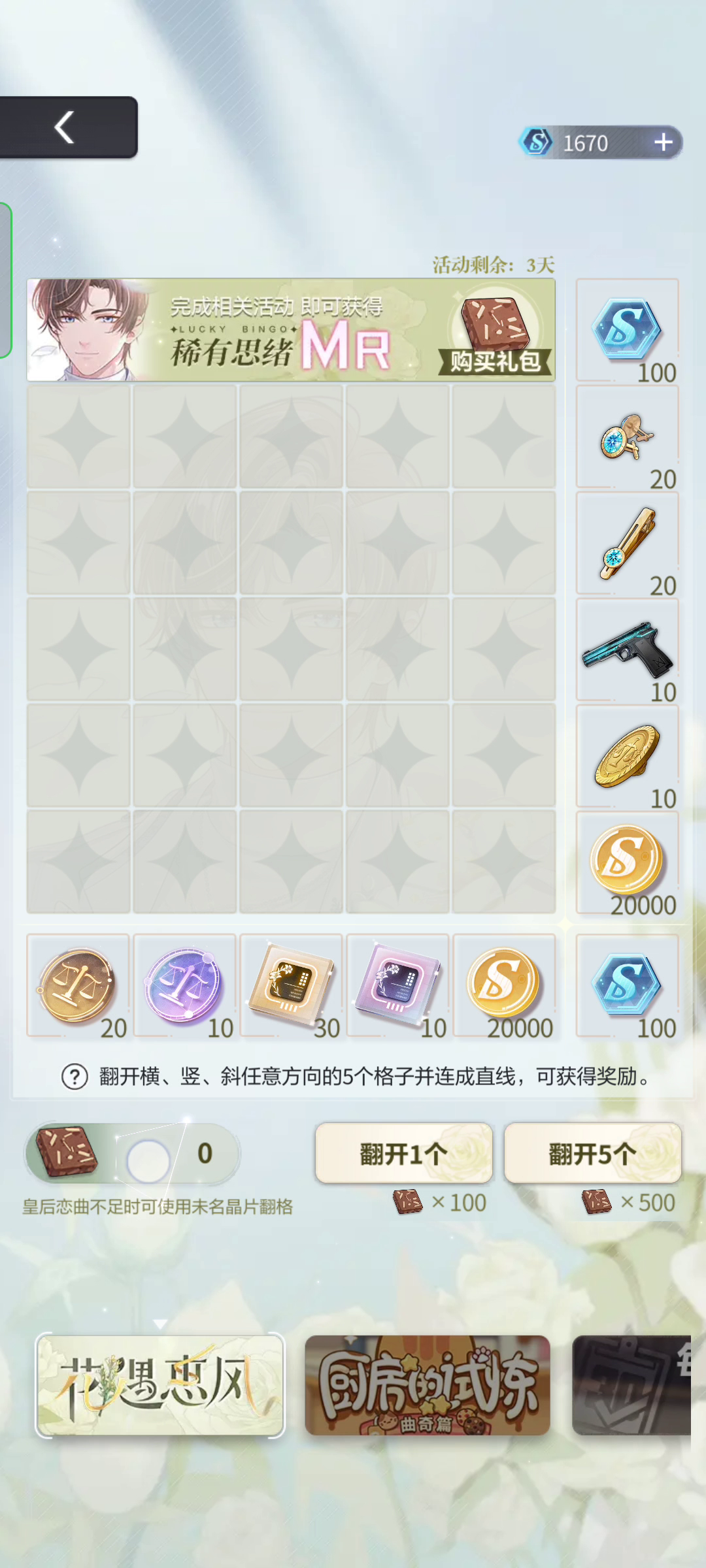
Task: Go back using the arrow button
Action: point(65,127)
